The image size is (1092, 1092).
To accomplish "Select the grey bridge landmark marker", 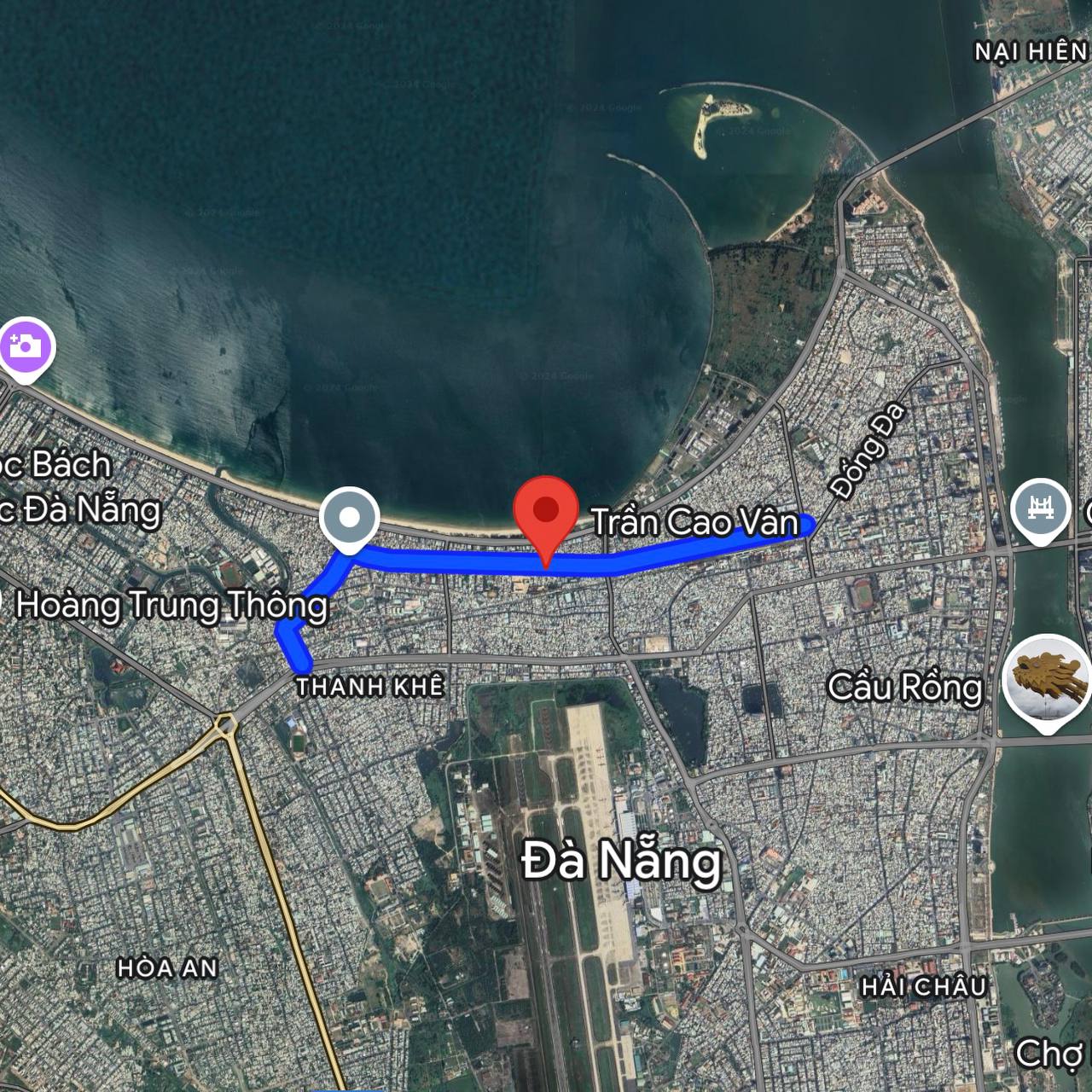I will (x=1041, y=508).
